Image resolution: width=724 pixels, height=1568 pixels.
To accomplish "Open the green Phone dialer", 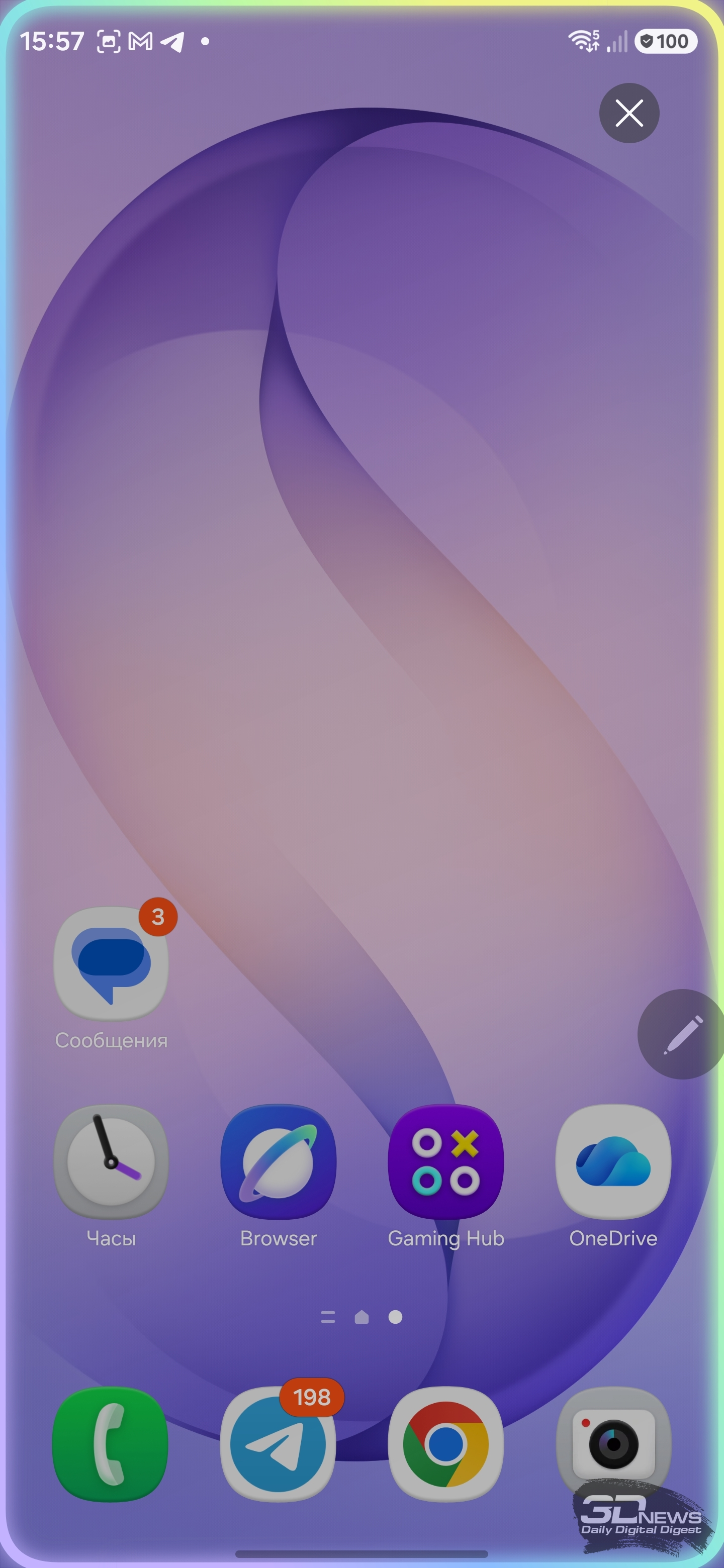I will [x=111, y=1444].
